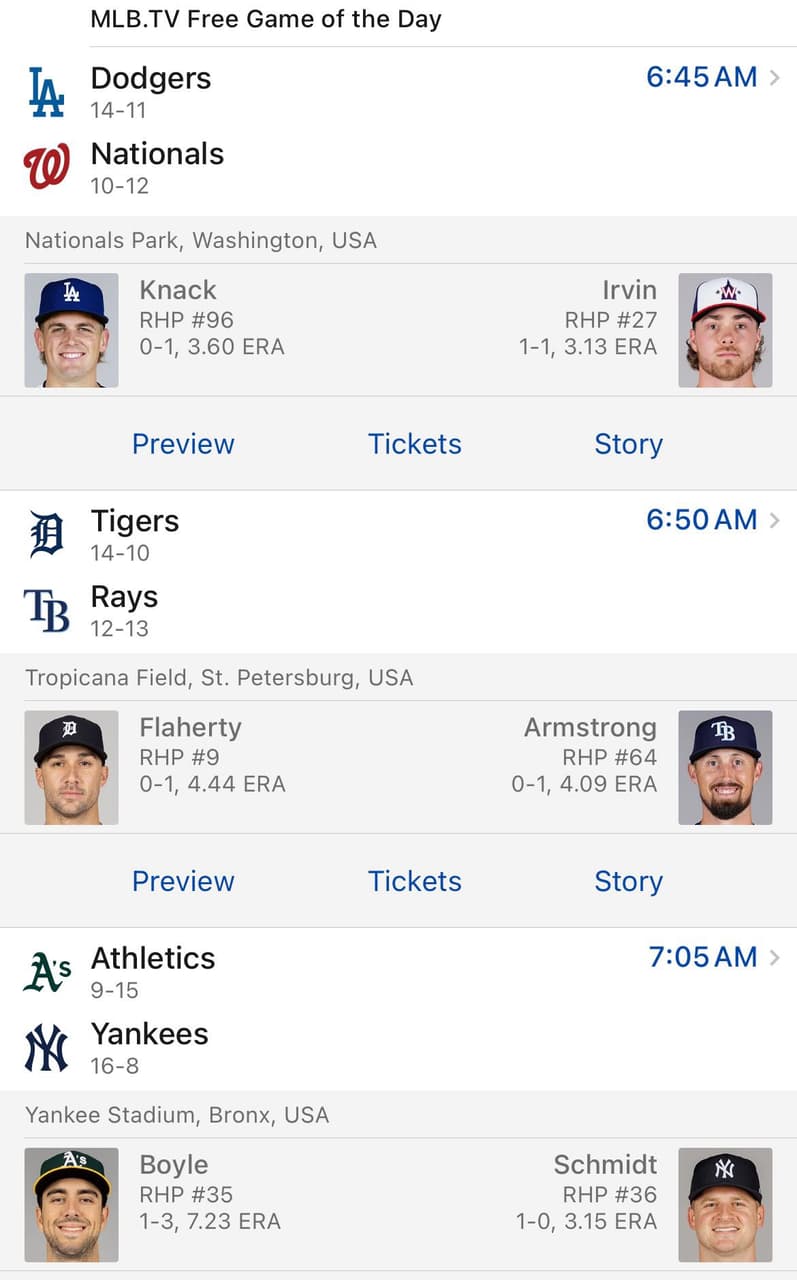Open pitcher Knack's headshot photo
Viewport: 797px width, 1280px height.
[71, 330]
